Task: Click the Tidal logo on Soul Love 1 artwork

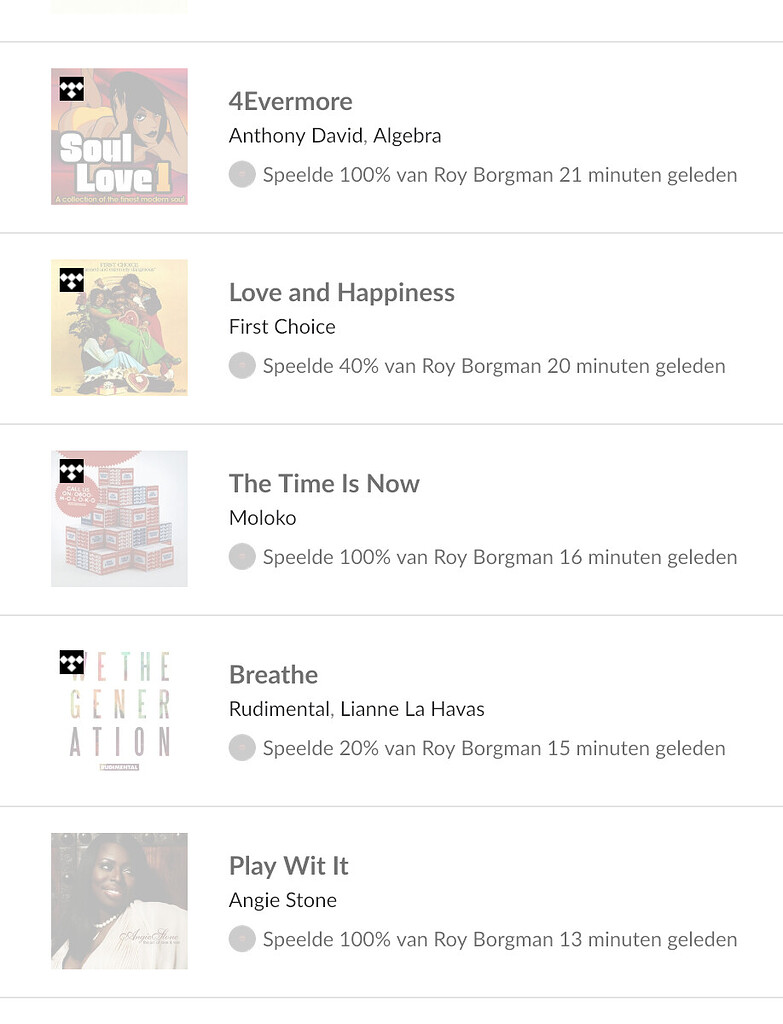Action: click(71, 89)
